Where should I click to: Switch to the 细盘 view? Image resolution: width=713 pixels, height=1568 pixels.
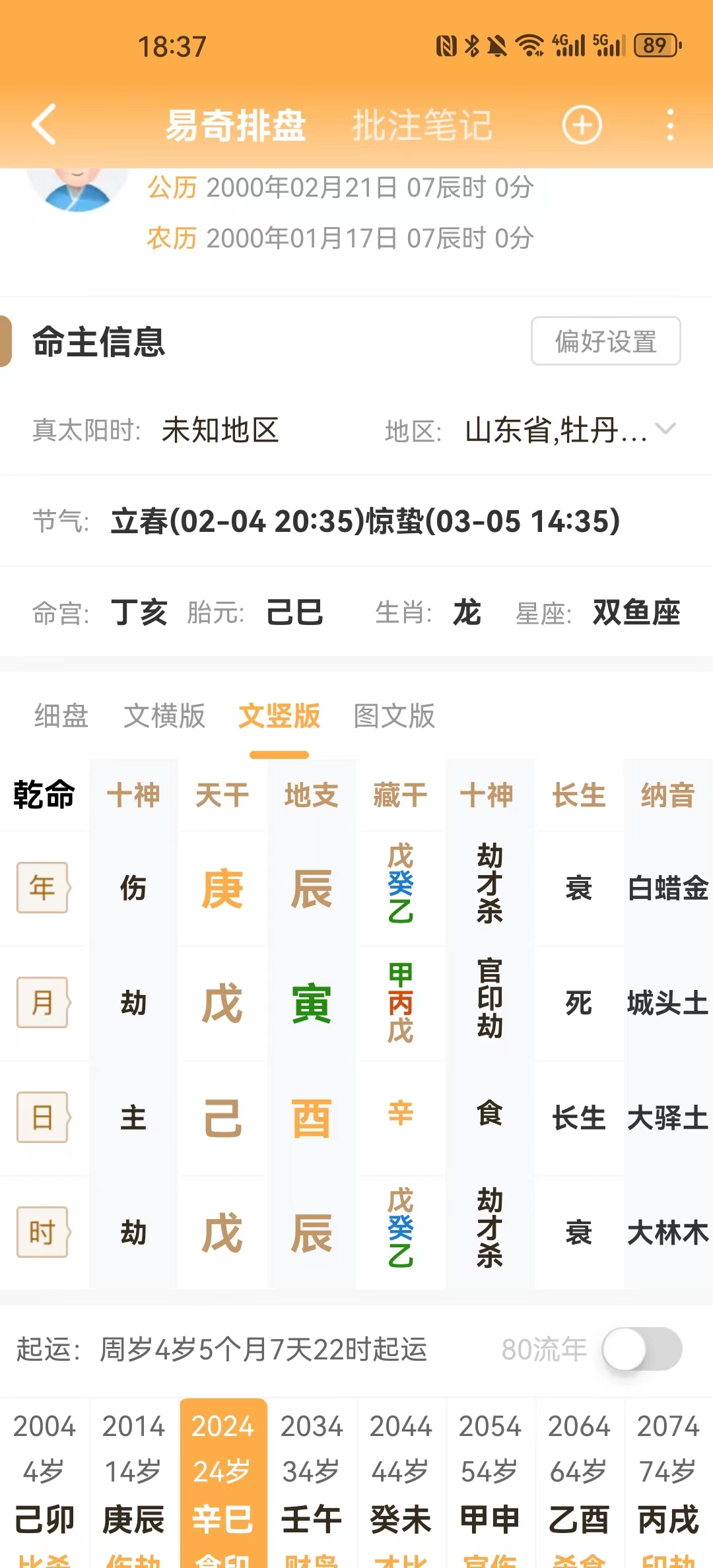click(x=61, y=716)
